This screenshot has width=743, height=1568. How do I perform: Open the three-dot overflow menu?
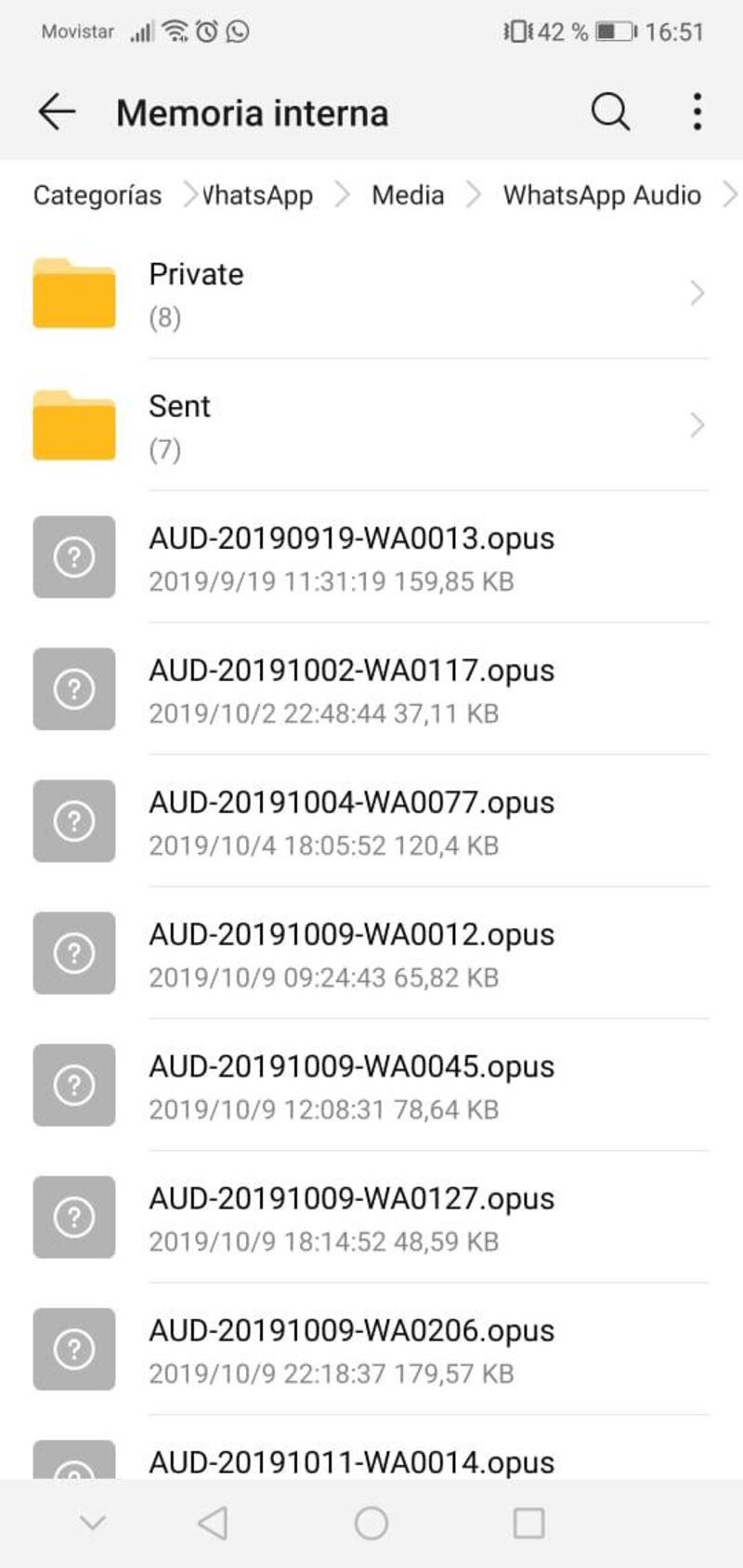(x=697, y=112)
